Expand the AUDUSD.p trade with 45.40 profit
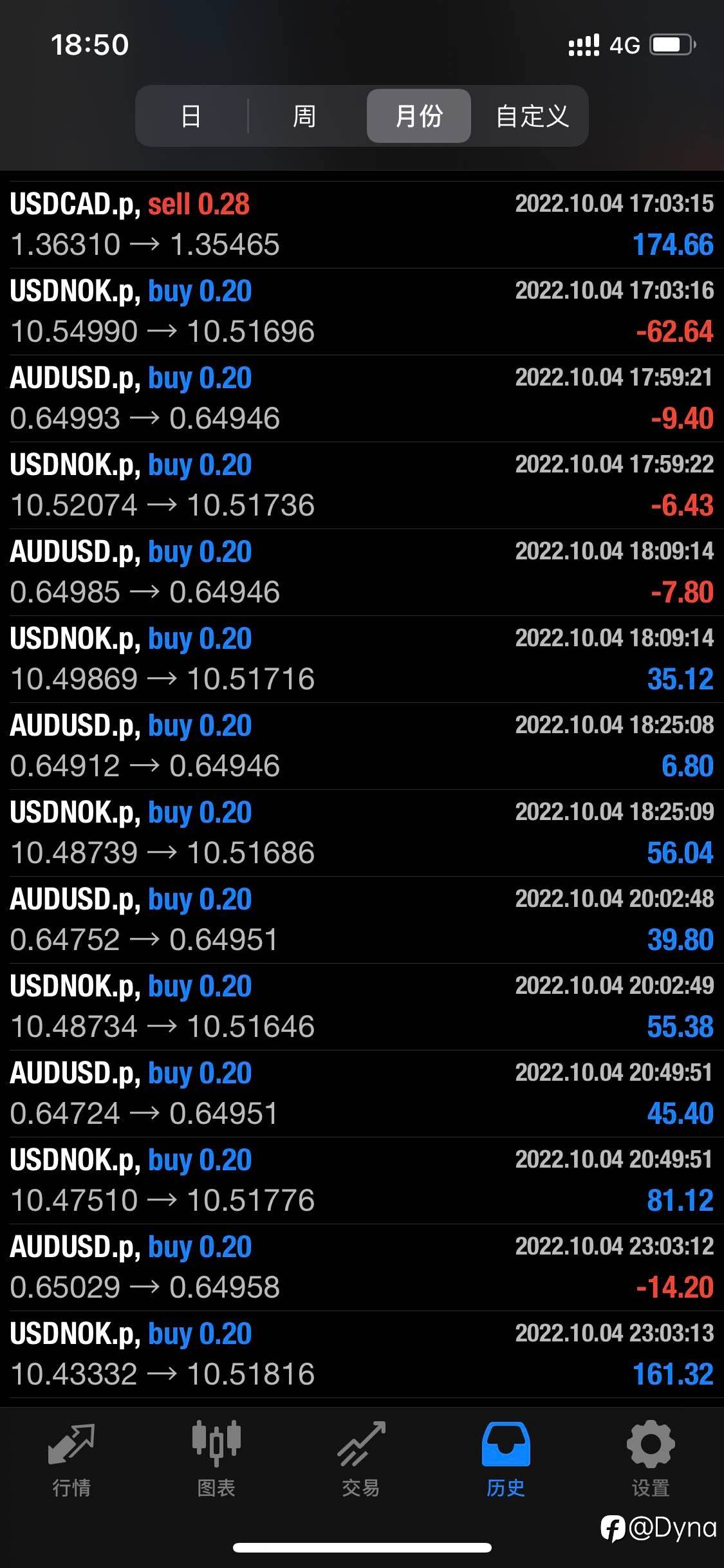The height and width of the screenshot is (1568, 724). 362,1094
